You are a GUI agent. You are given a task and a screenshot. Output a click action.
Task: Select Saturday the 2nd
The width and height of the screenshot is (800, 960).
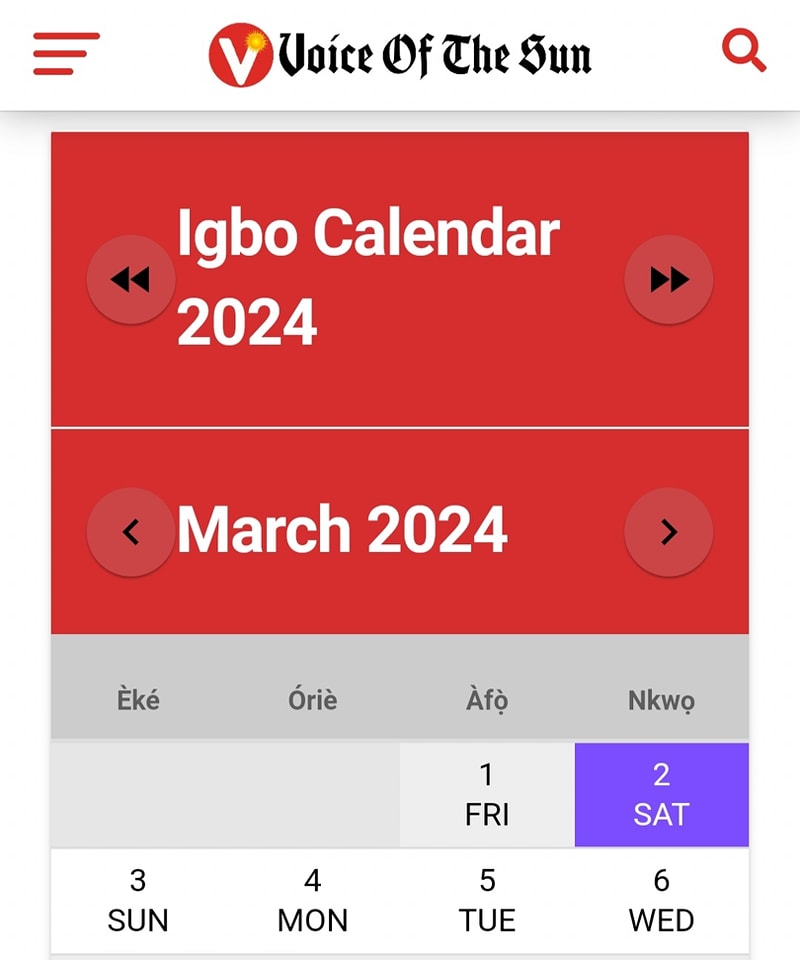662,795
